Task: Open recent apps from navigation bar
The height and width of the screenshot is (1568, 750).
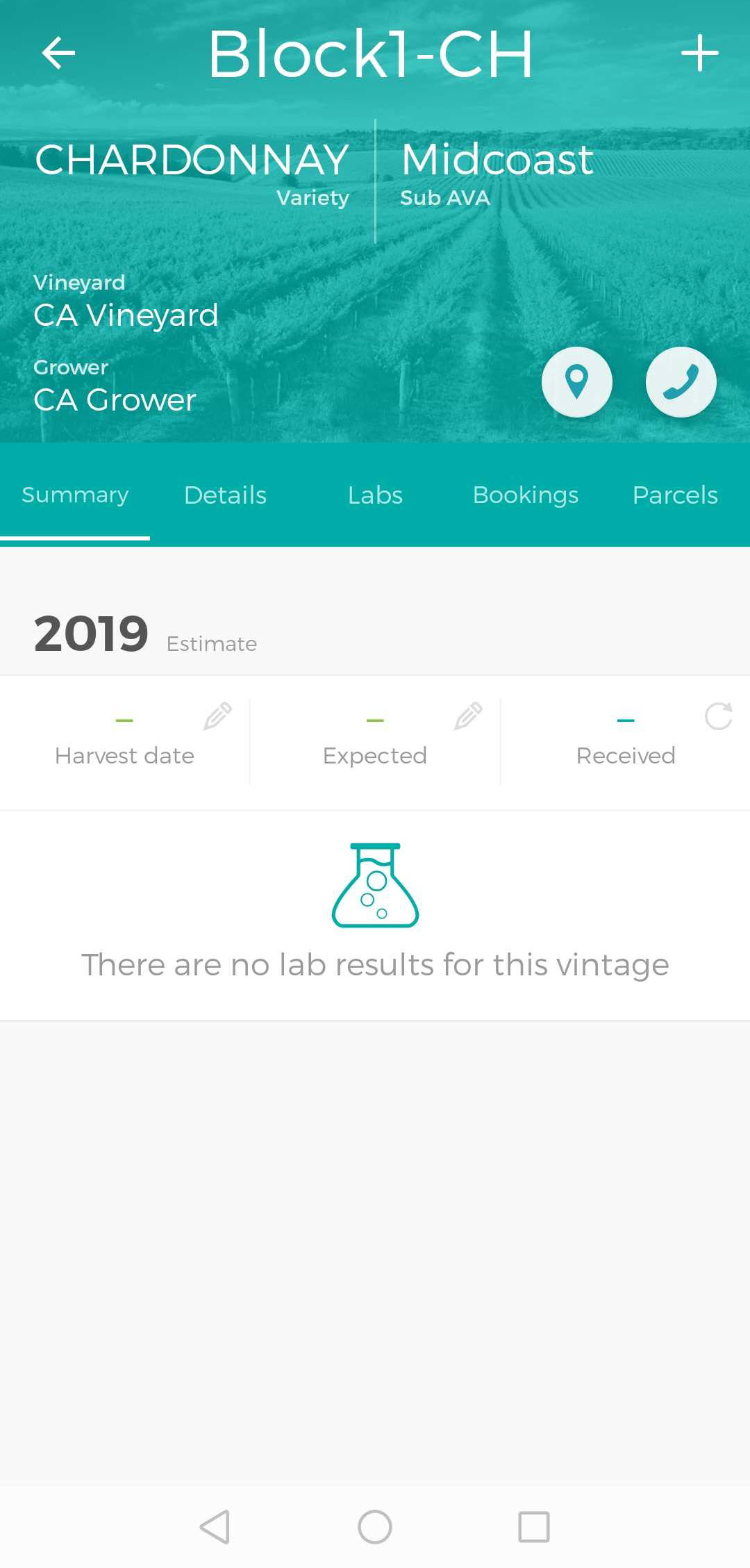Action: click(x=534, y=1527)
